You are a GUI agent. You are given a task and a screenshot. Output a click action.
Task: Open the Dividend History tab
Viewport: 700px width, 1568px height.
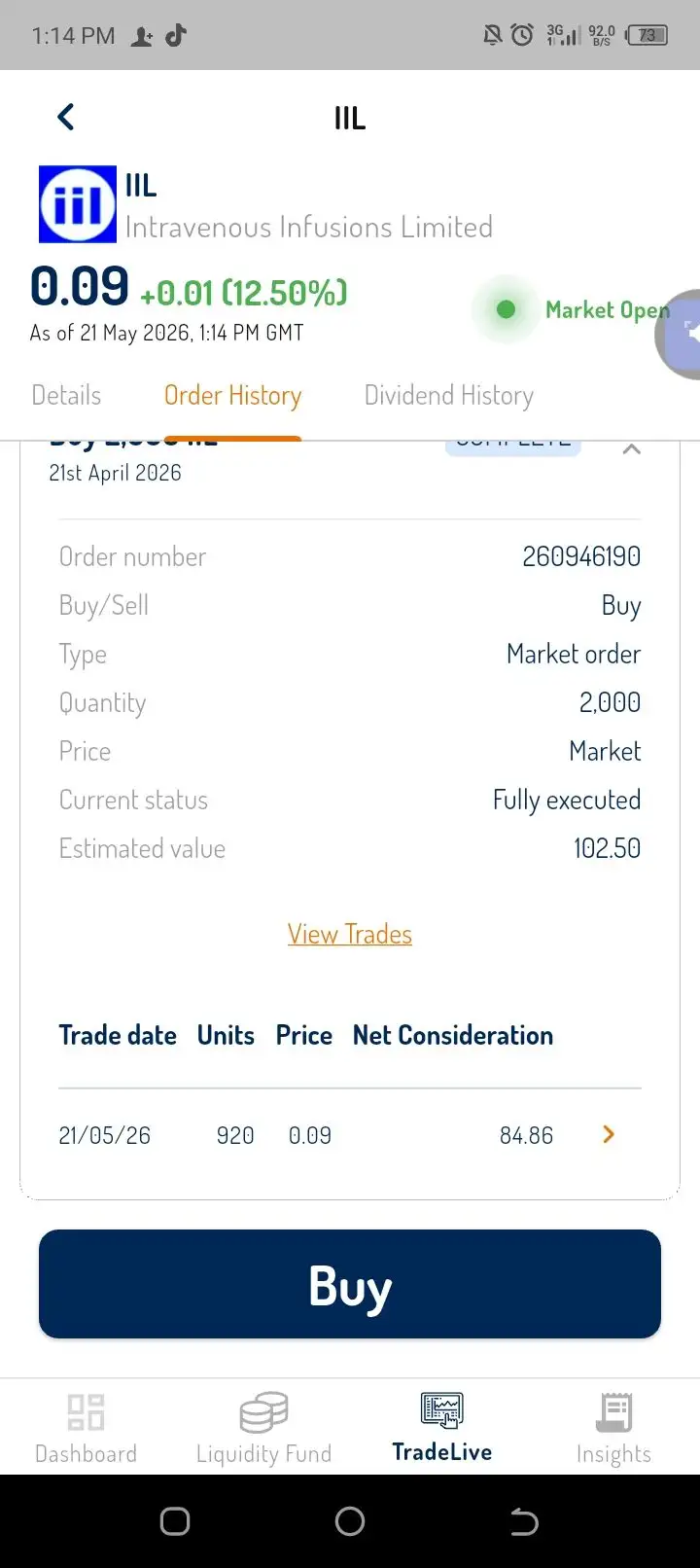click(448, 396)
